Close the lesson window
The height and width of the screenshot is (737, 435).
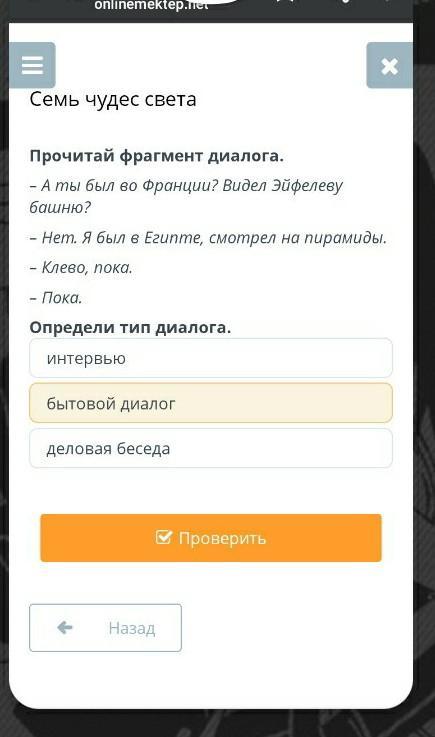pos(389,65)
